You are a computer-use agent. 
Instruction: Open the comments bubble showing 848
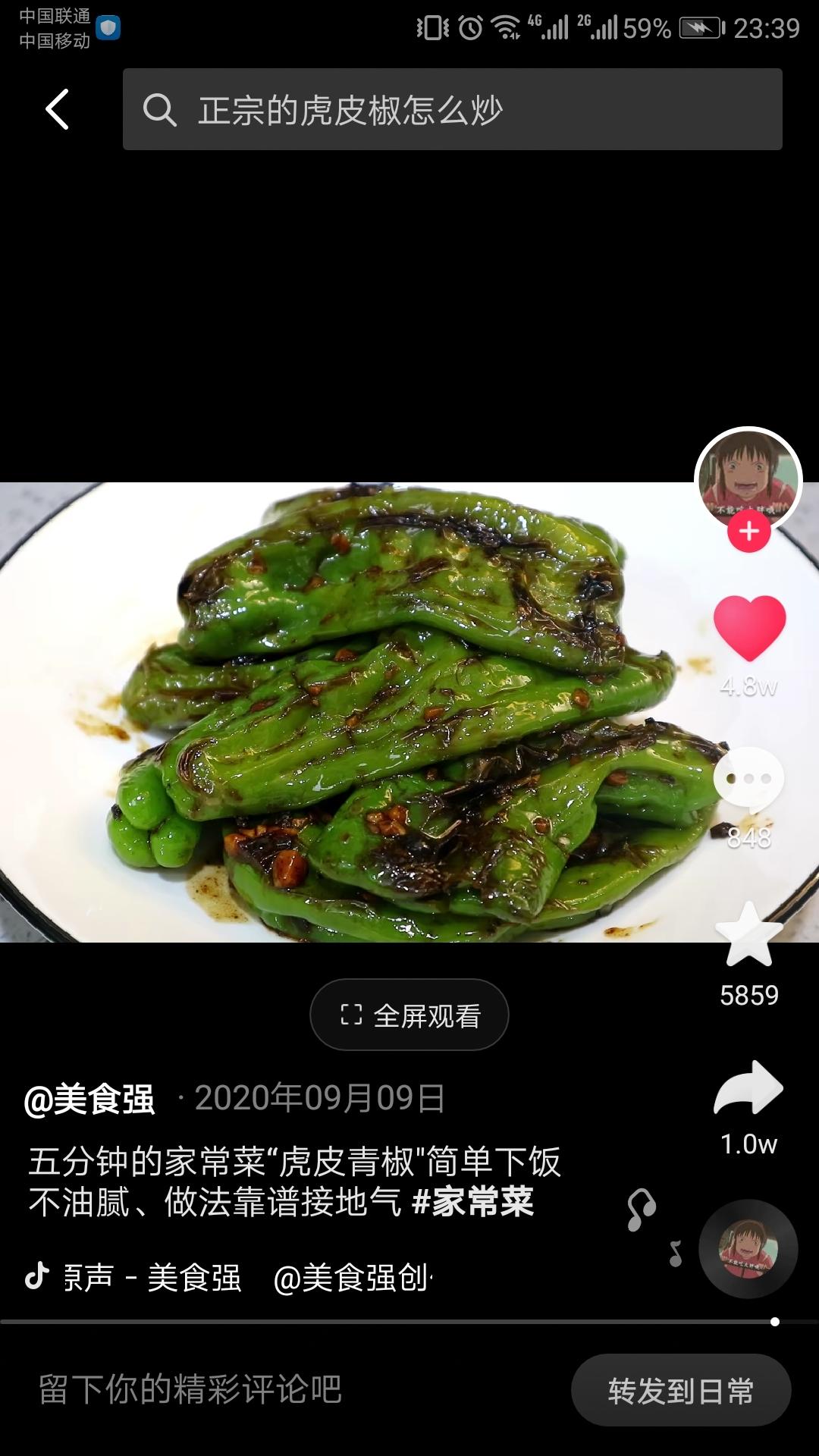[x=748, y=780]
